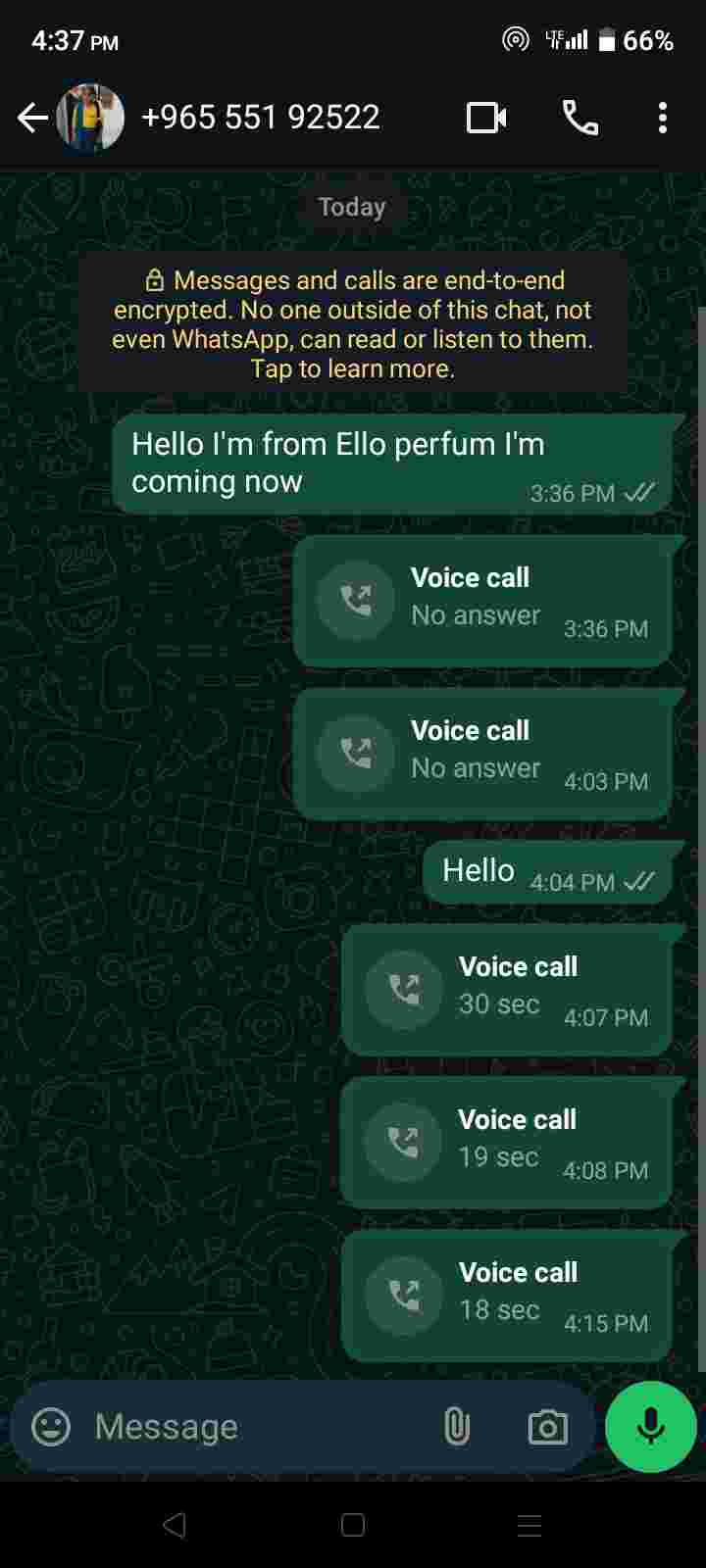Tap the 30 sec voice call entry
This screenshot has width=706, height=1568.
click(x=506, y=990)
